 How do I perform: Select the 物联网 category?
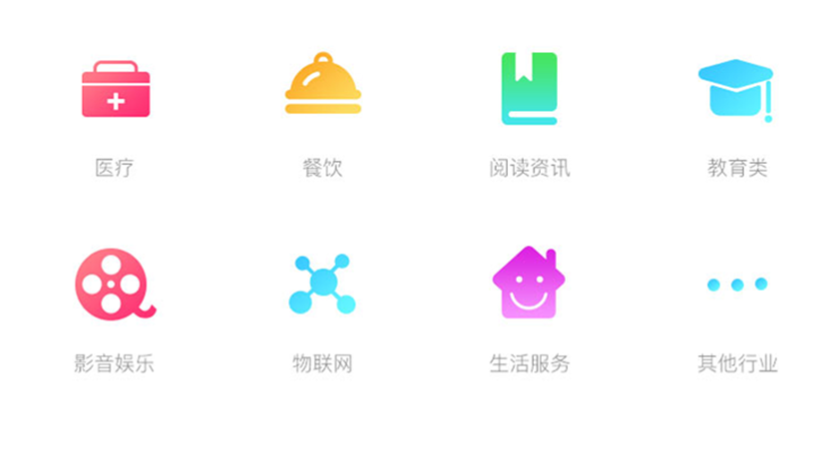(x=322, y=284)
